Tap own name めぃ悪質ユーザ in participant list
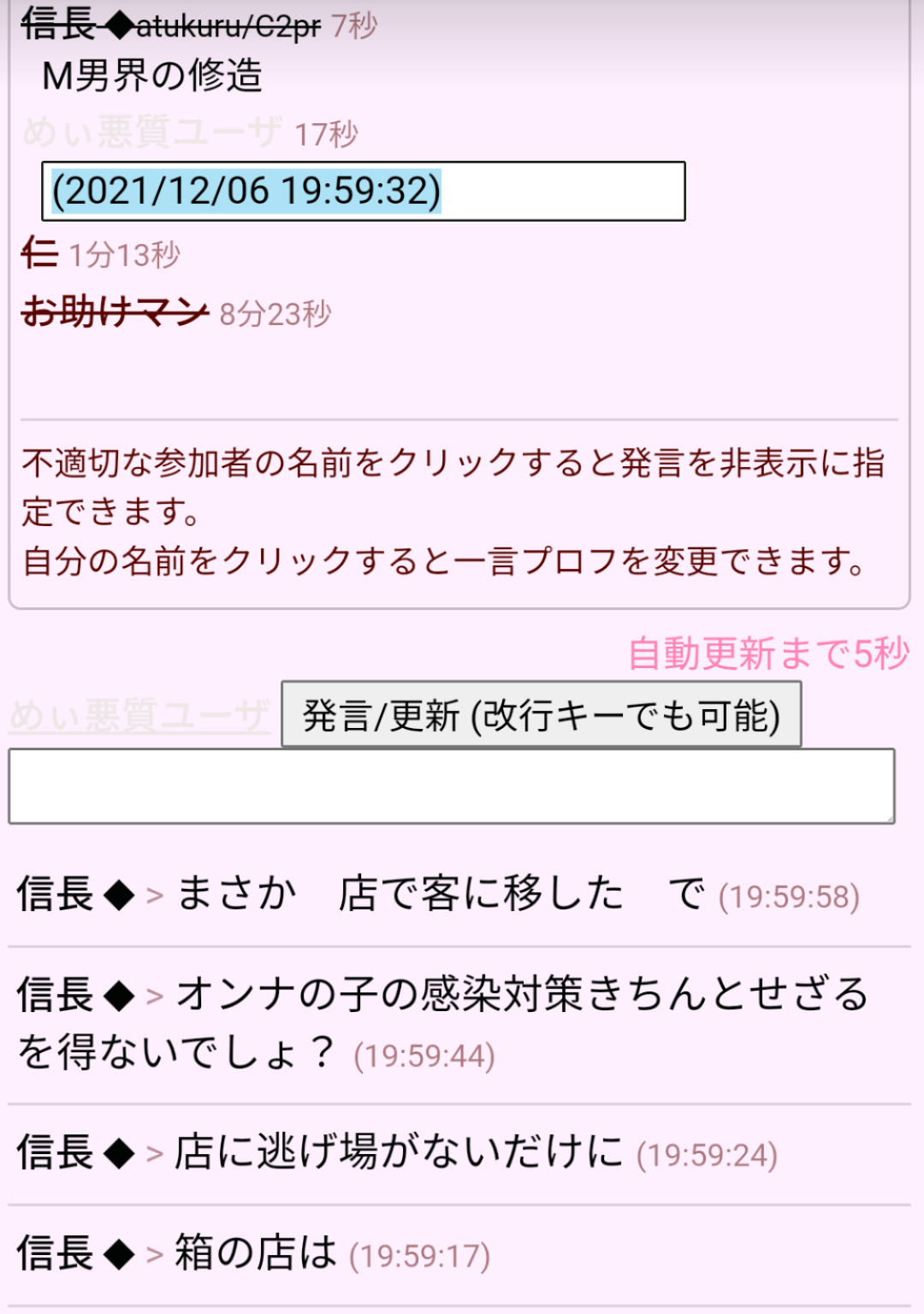The height and width of the screenshot is (1314, 924). tap(152, 133)
